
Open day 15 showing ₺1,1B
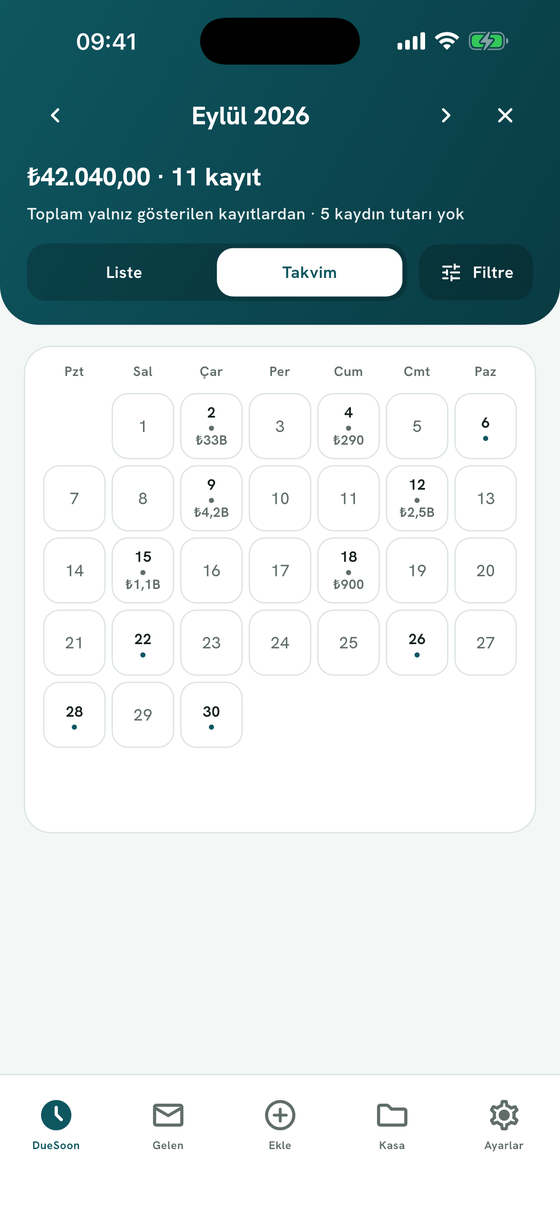[x=143, y=570]
